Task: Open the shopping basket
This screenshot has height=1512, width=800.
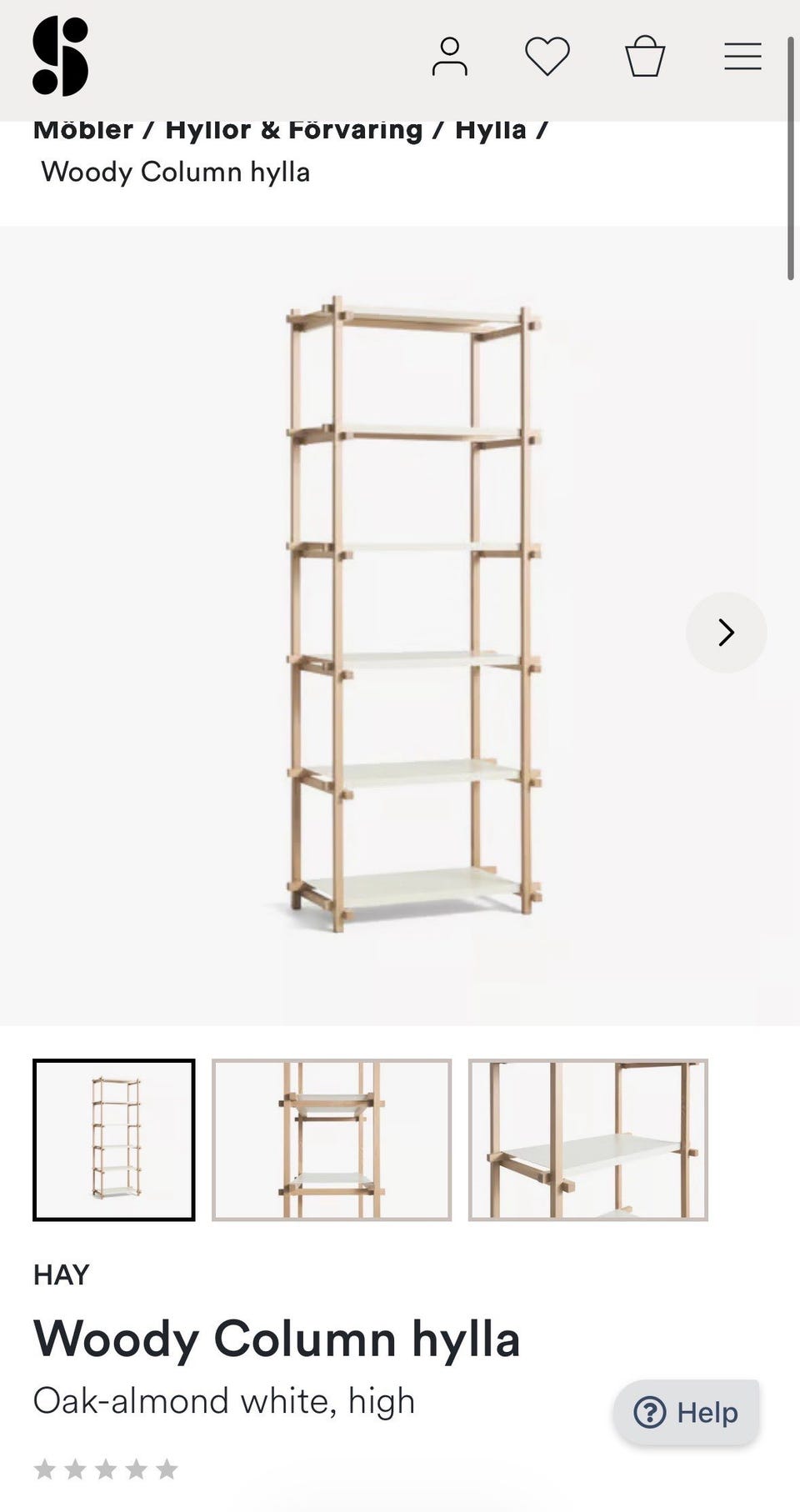Action: 645,57
